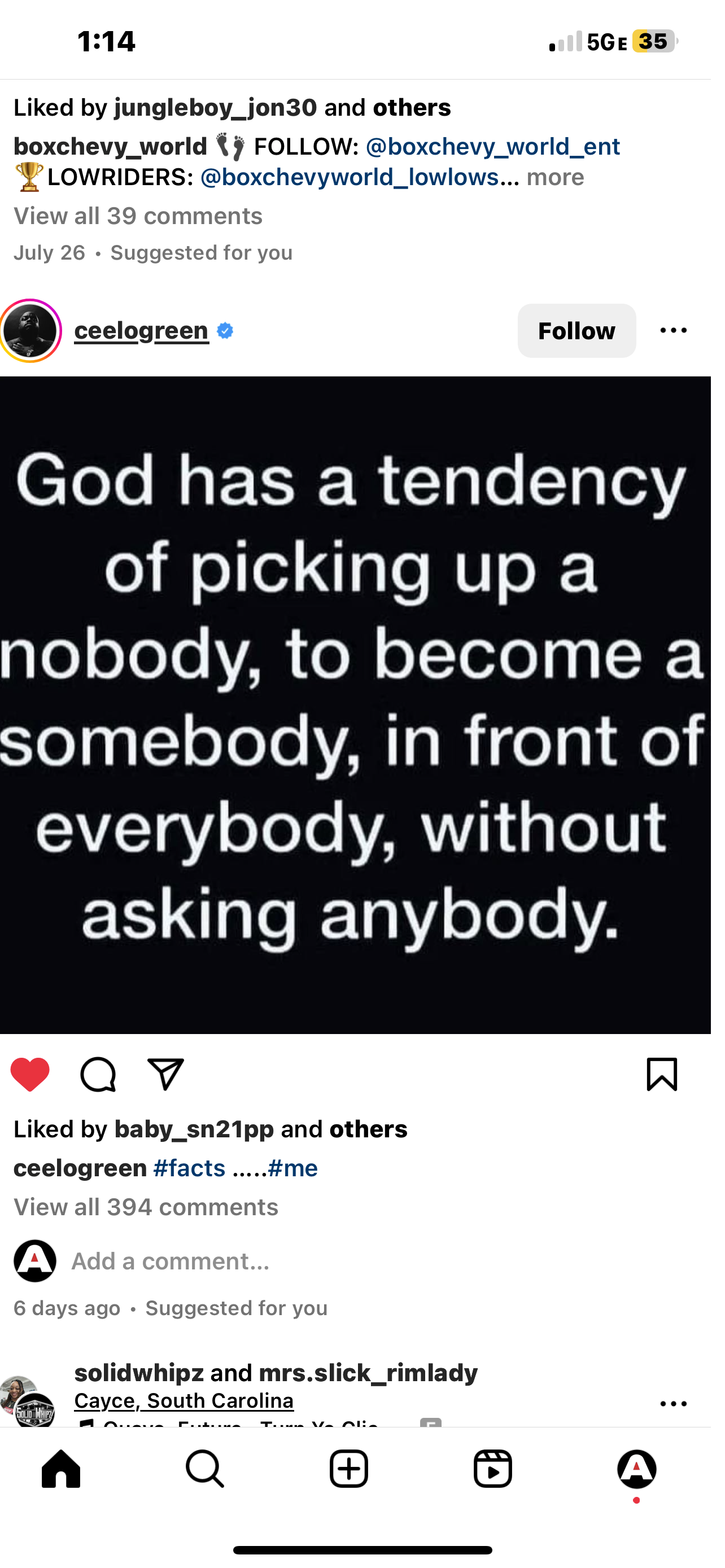The image size is (725, 1568).
Task: Open the #facts hashtag
Action: [189, 1168]
